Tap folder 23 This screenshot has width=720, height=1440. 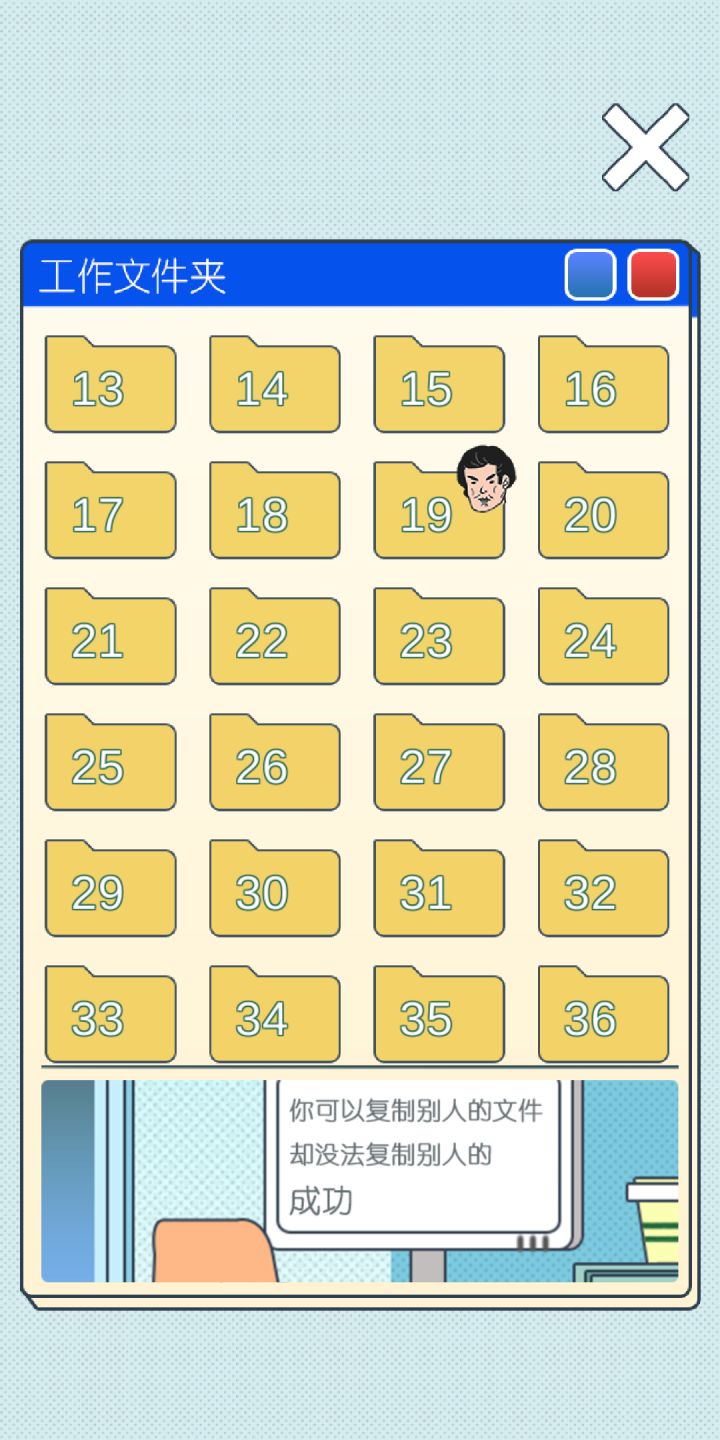[438, 639]
